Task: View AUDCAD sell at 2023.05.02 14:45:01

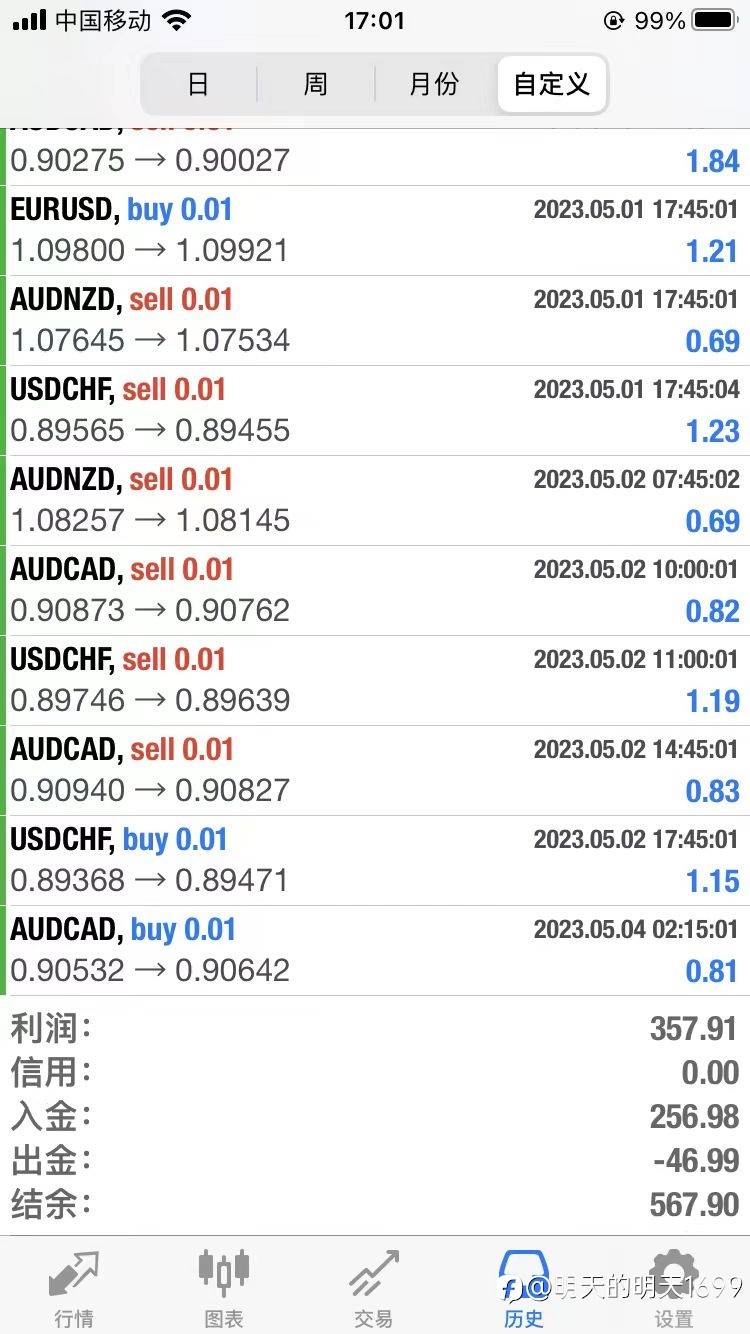Action: tap(375, 771)
